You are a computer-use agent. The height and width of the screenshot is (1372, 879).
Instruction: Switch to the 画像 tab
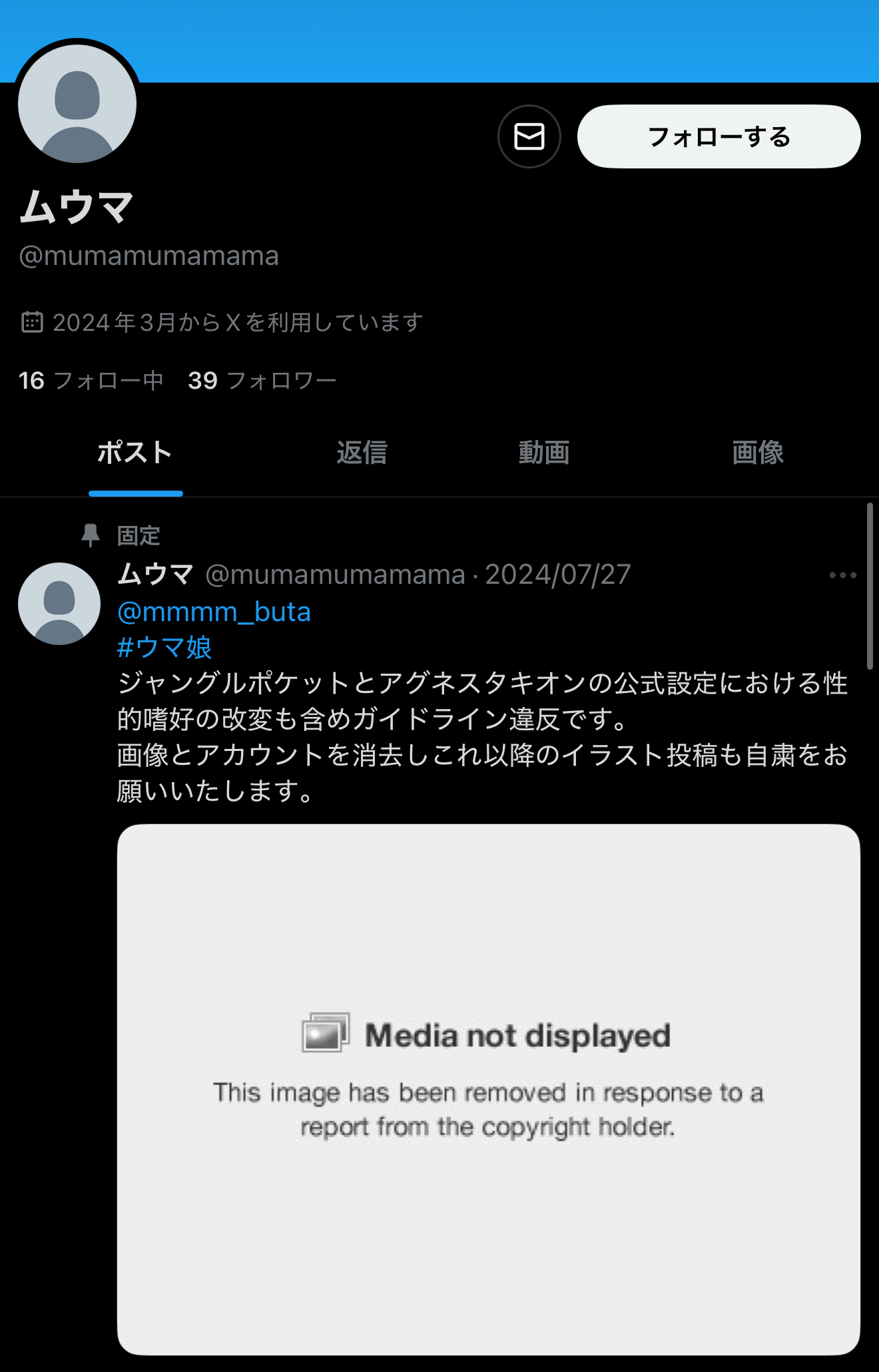(758, 453)
